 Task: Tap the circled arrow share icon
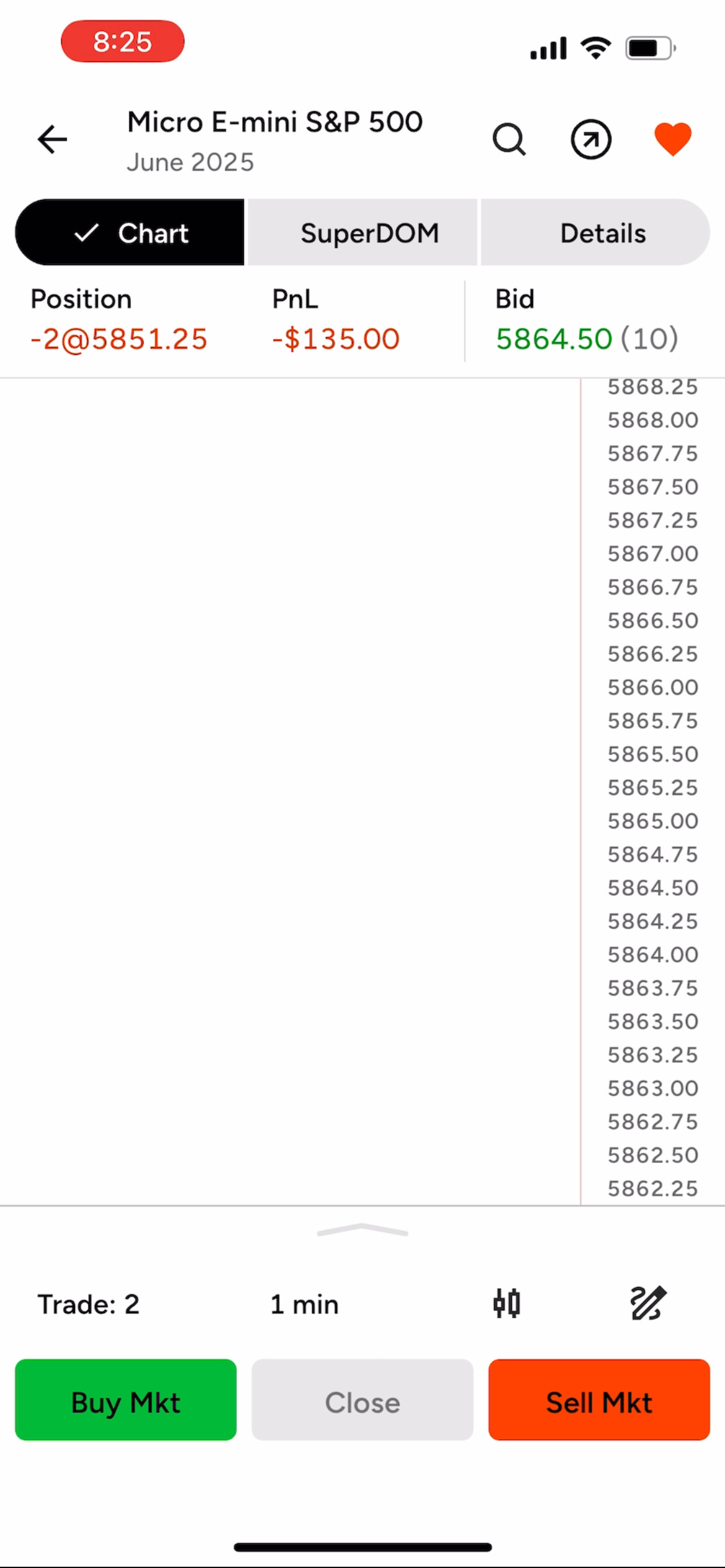[x=591, y=139]
